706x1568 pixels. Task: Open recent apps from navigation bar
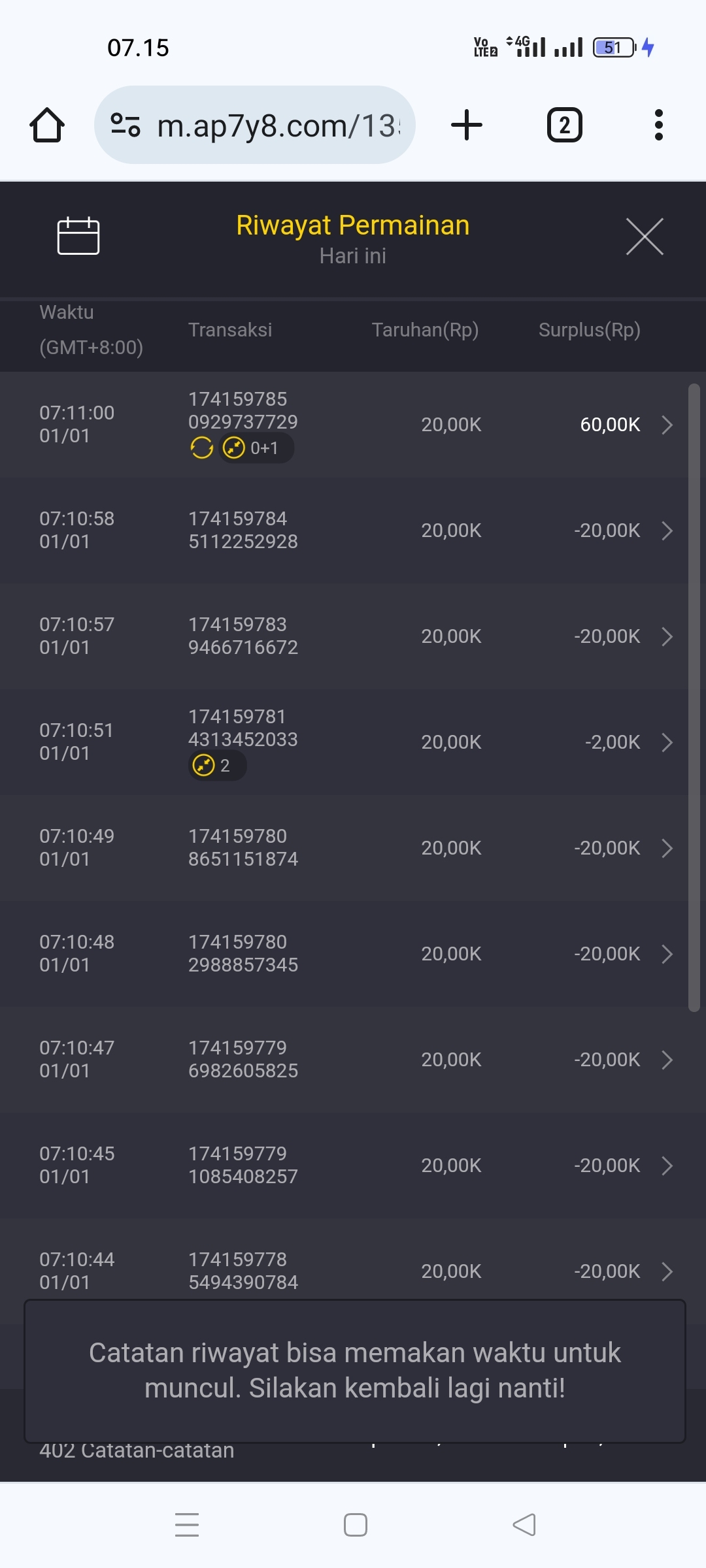[x=187, y=1525]
